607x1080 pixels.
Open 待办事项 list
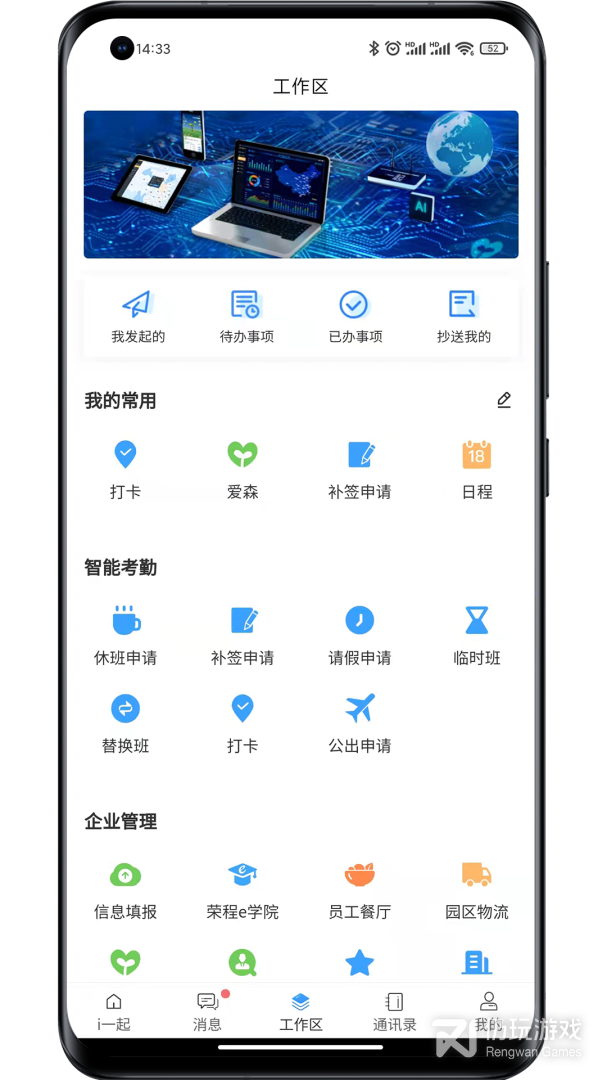(246, 316)
